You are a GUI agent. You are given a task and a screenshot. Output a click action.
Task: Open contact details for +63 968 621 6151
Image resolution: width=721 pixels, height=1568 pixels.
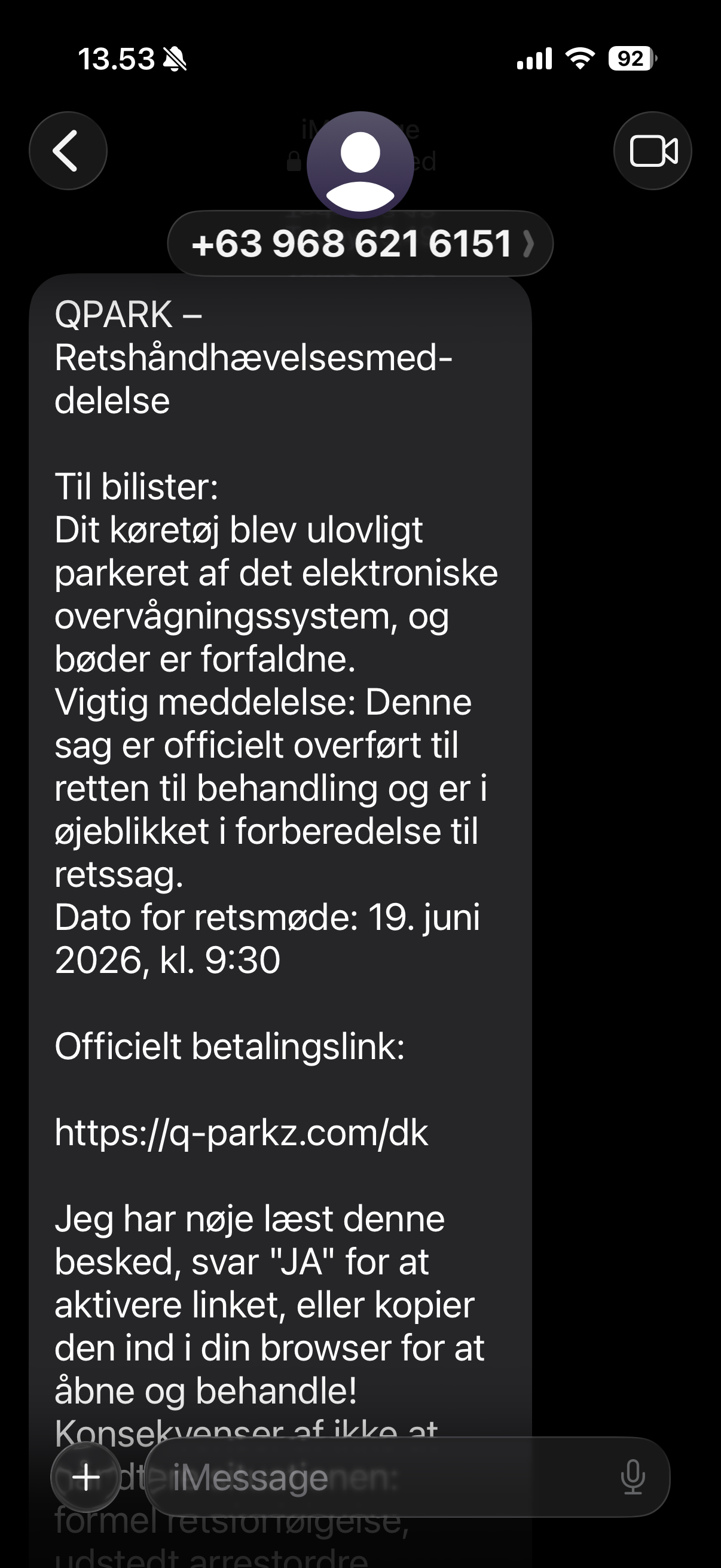click(360, 243)
